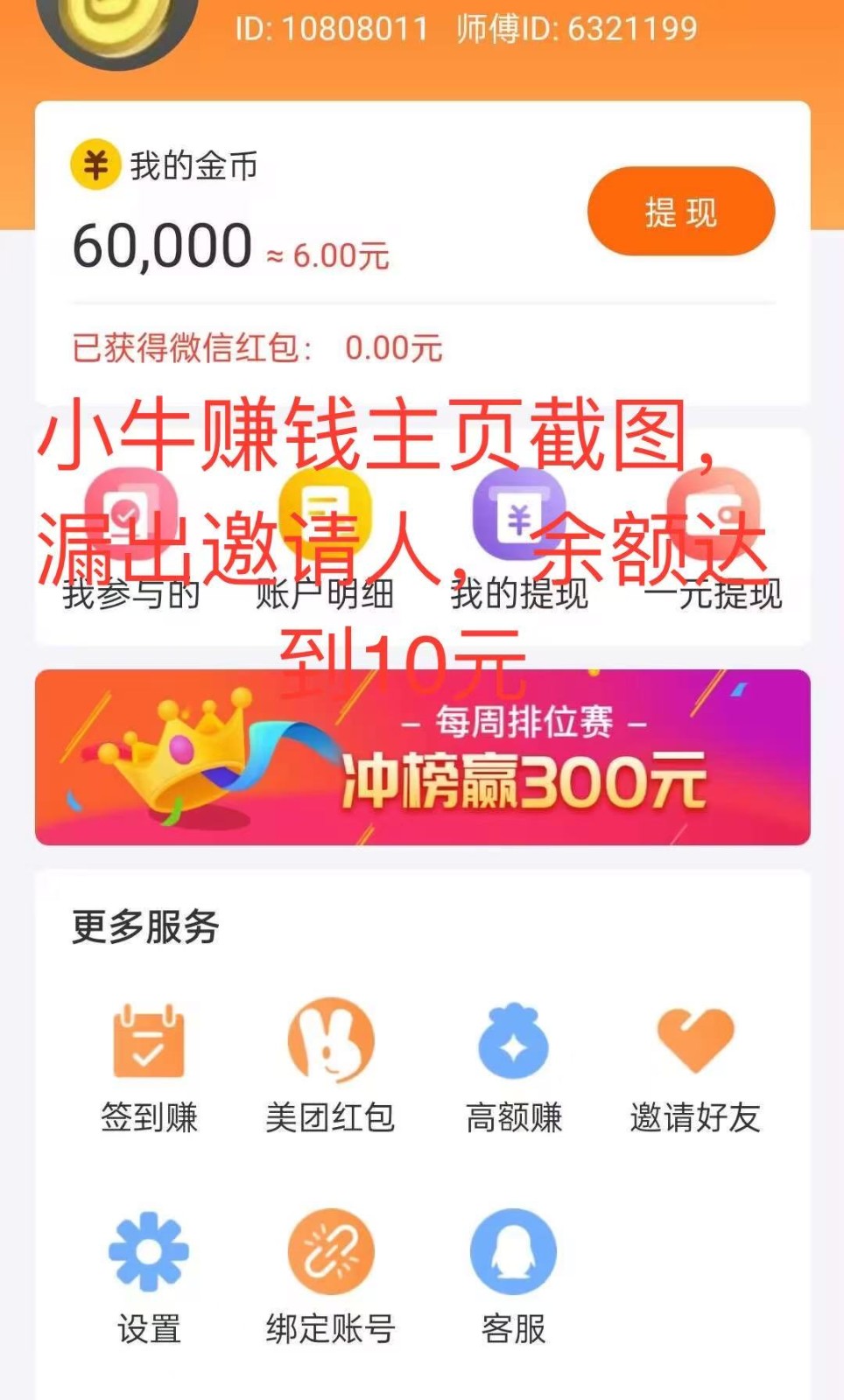The width and height of the screenshot is (844, 1400).
Task: Contact 客服 customer service
Action: (x=514, y=1277)
